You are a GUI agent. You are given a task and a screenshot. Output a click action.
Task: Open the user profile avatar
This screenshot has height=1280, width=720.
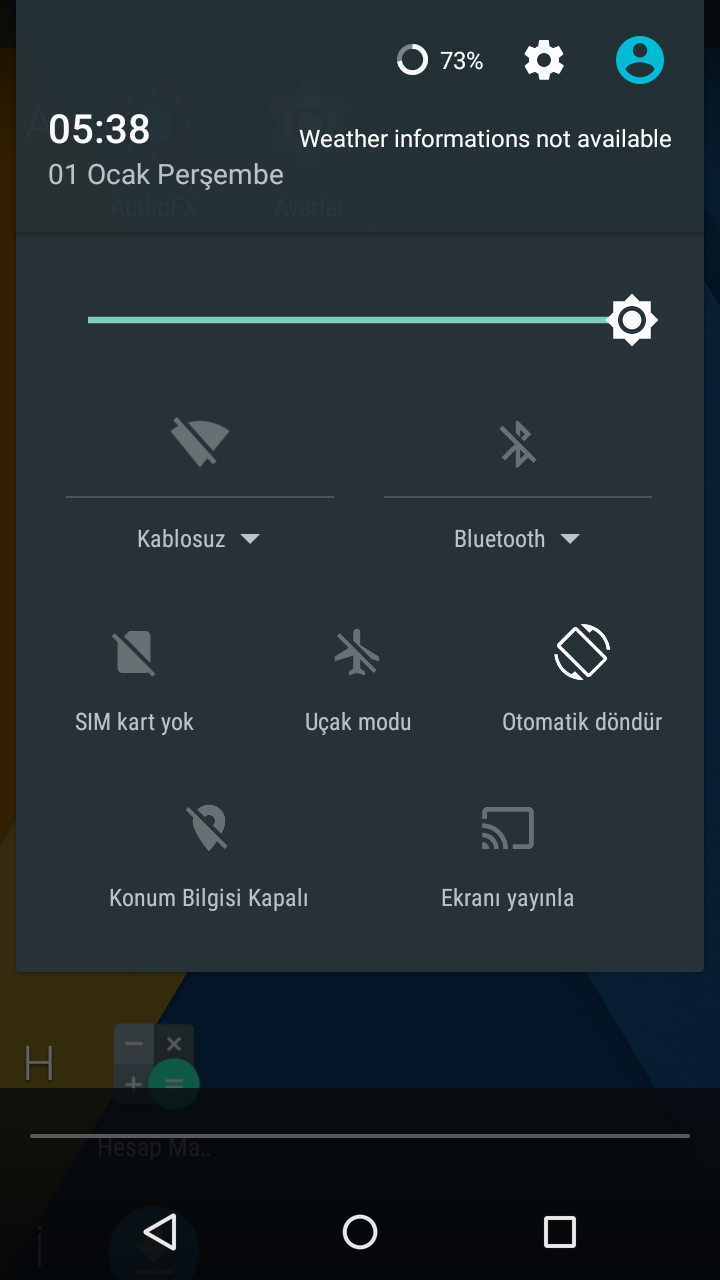tap(640, 61)
